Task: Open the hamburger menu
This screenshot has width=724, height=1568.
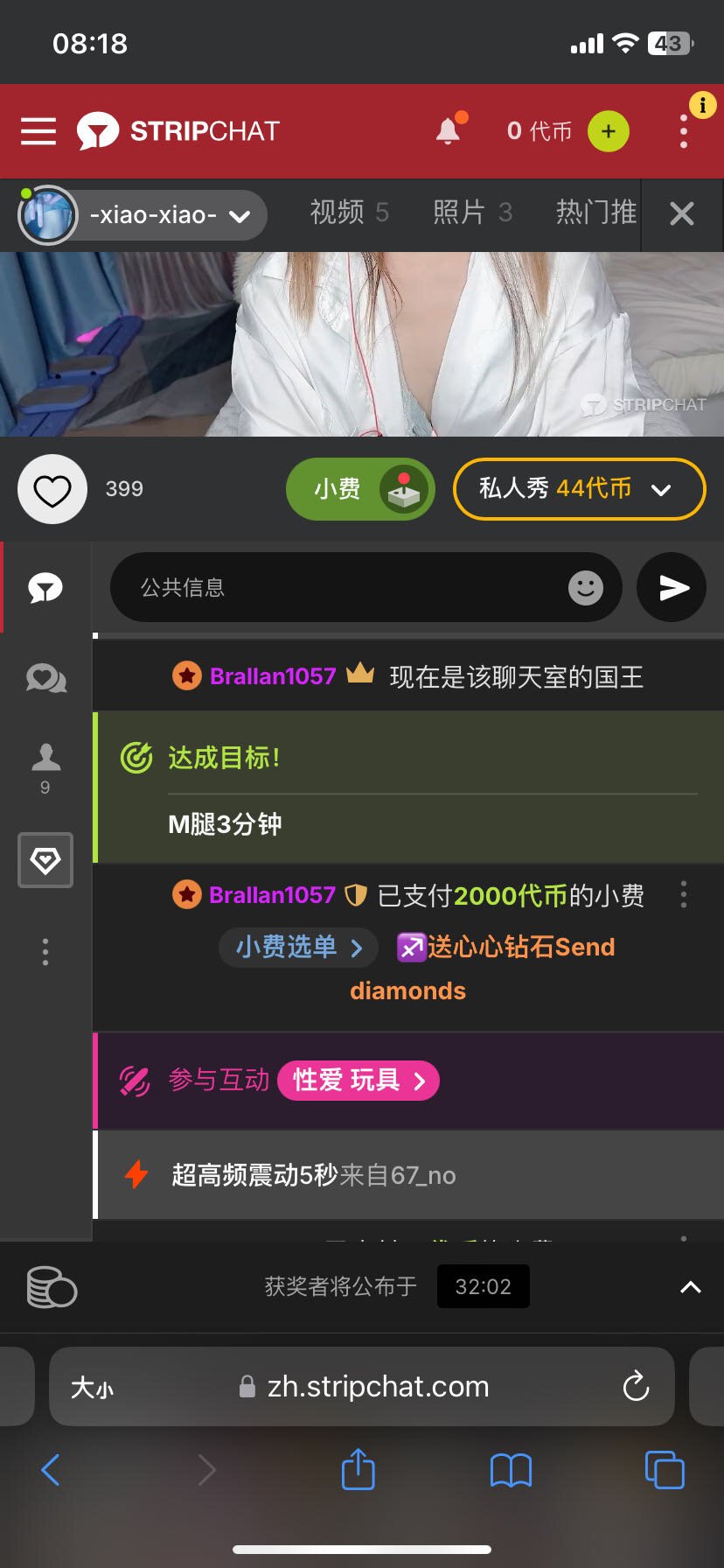Action: [38, 131]
